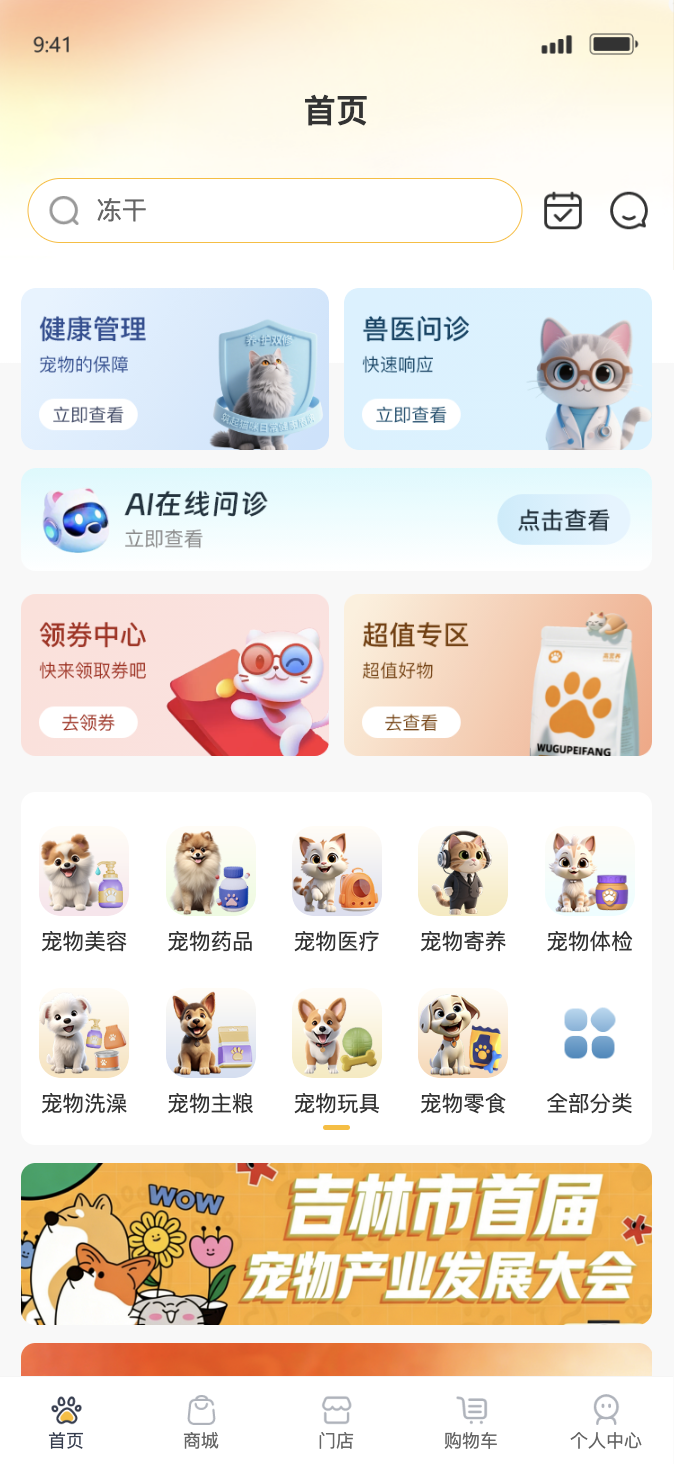Switch to the 商城 tab
The height and width of the screenshot is (1464, 674).
coord(201,1422)
